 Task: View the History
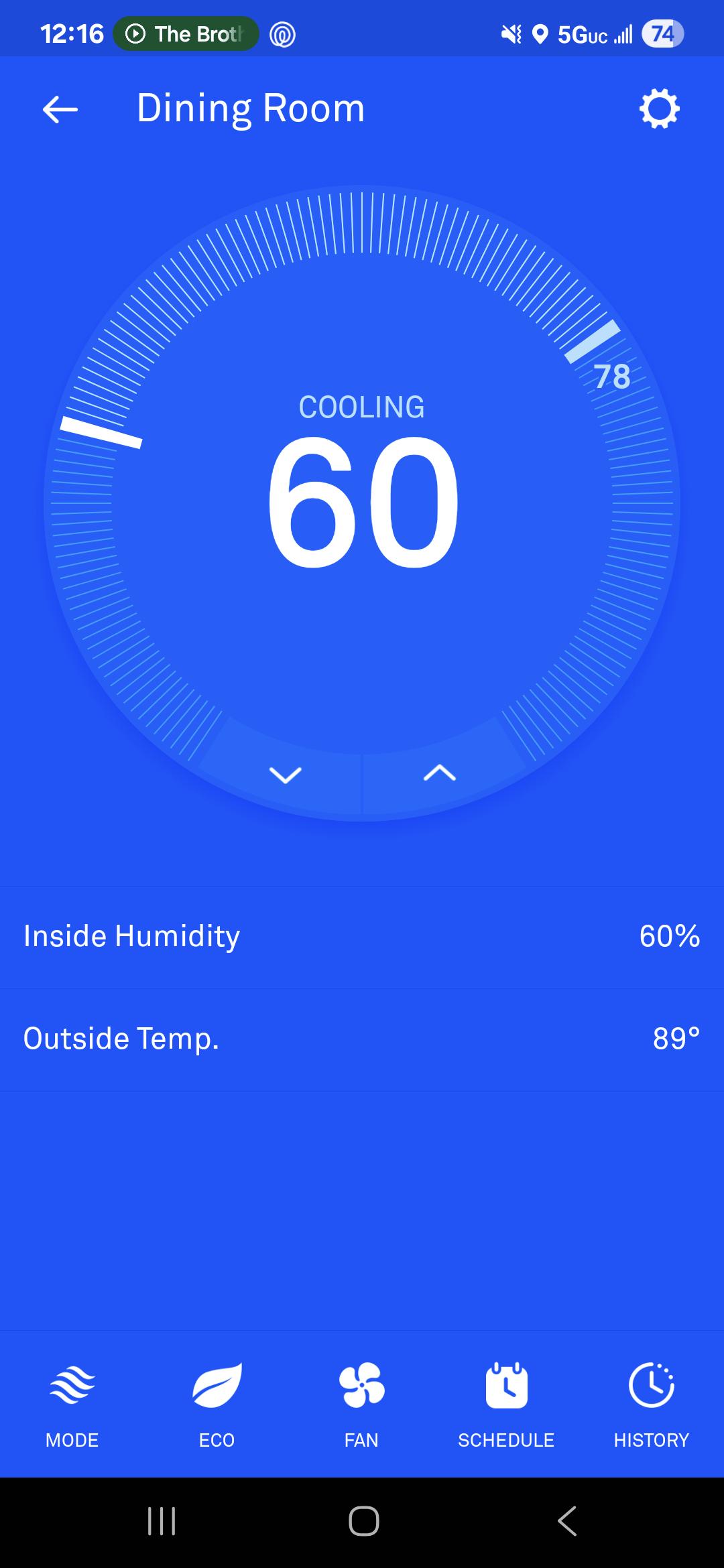tap(652, 1403)
